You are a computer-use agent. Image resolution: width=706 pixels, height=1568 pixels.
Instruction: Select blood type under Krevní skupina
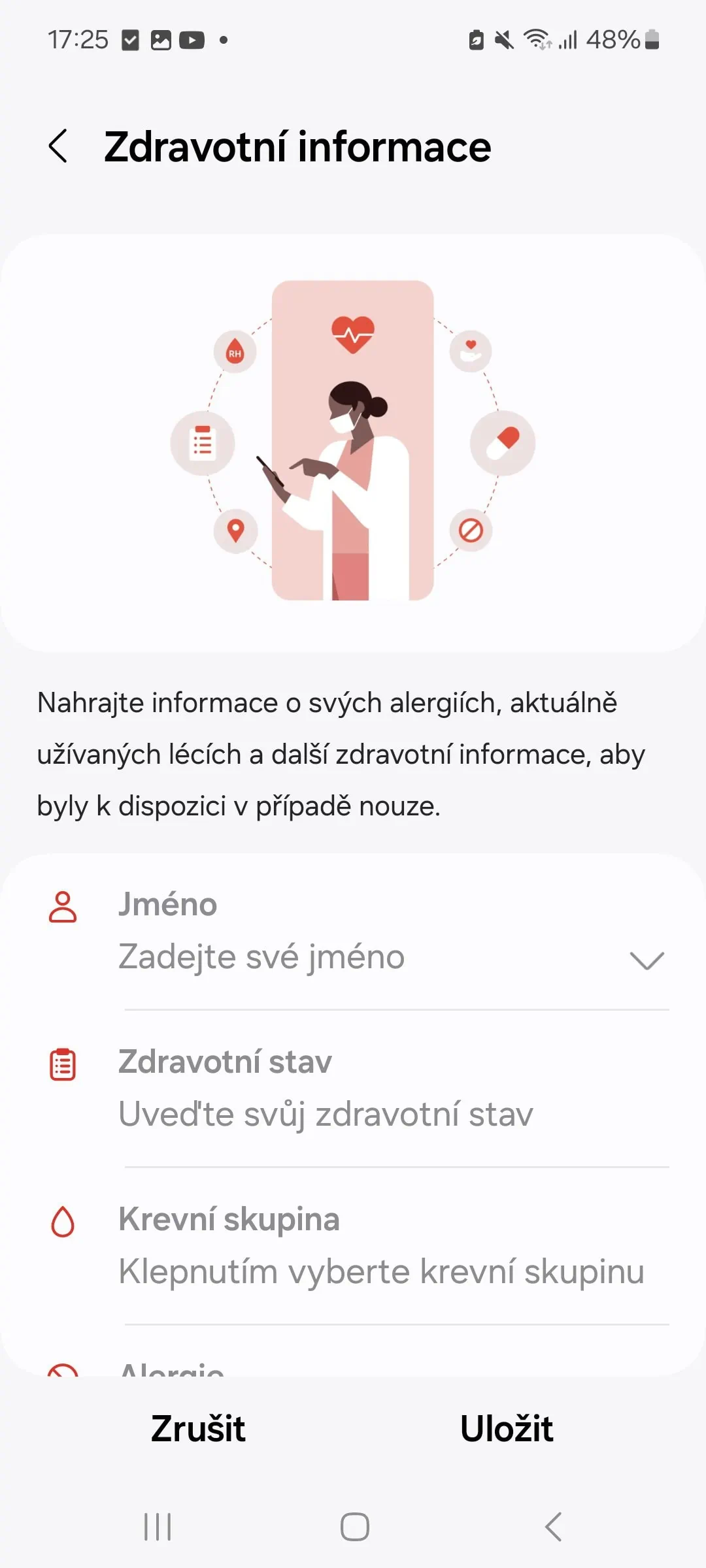(x=381, y=1271)
